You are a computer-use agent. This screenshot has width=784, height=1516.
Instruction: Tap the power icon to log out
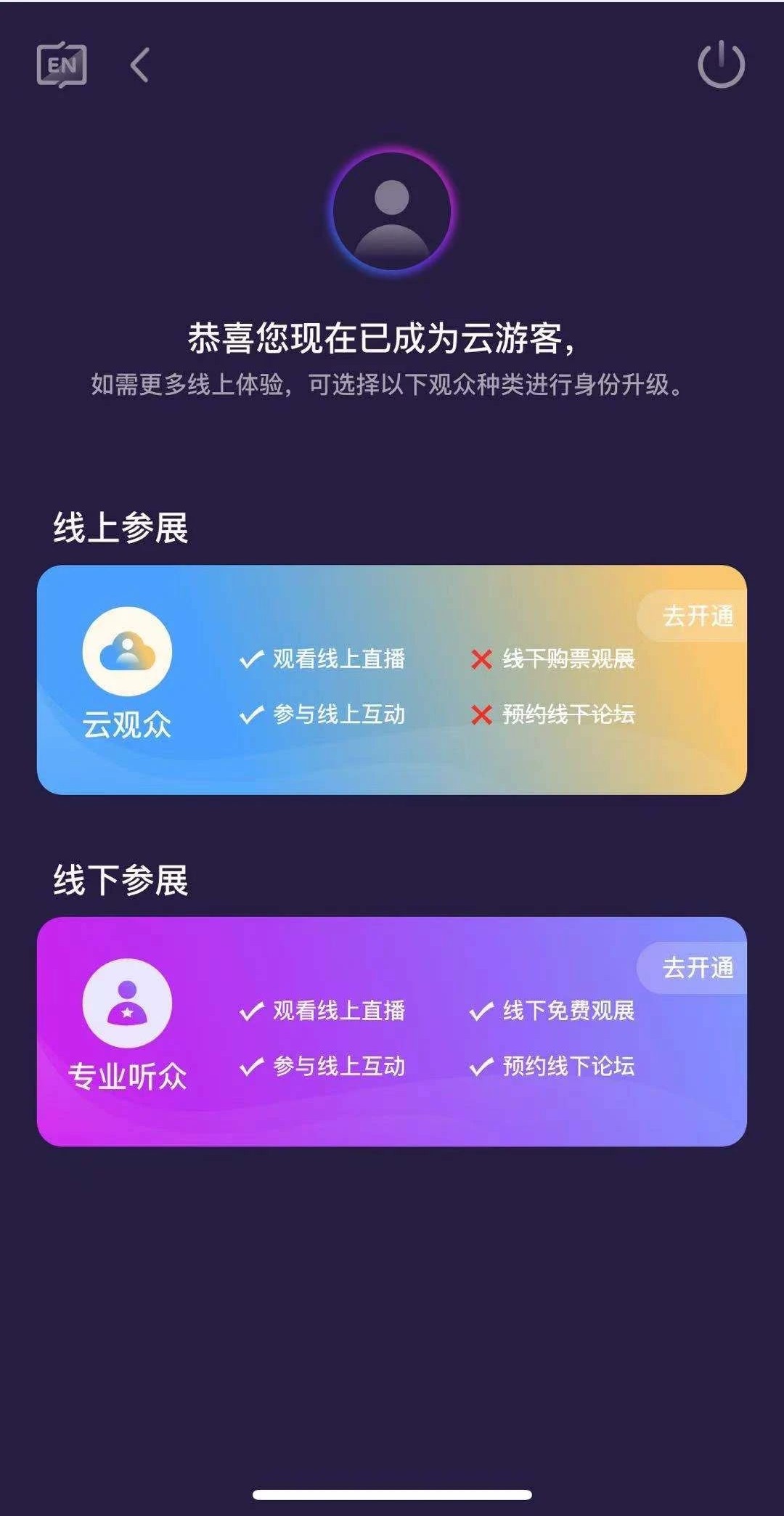pyautogui.click(x=721, y=65)
